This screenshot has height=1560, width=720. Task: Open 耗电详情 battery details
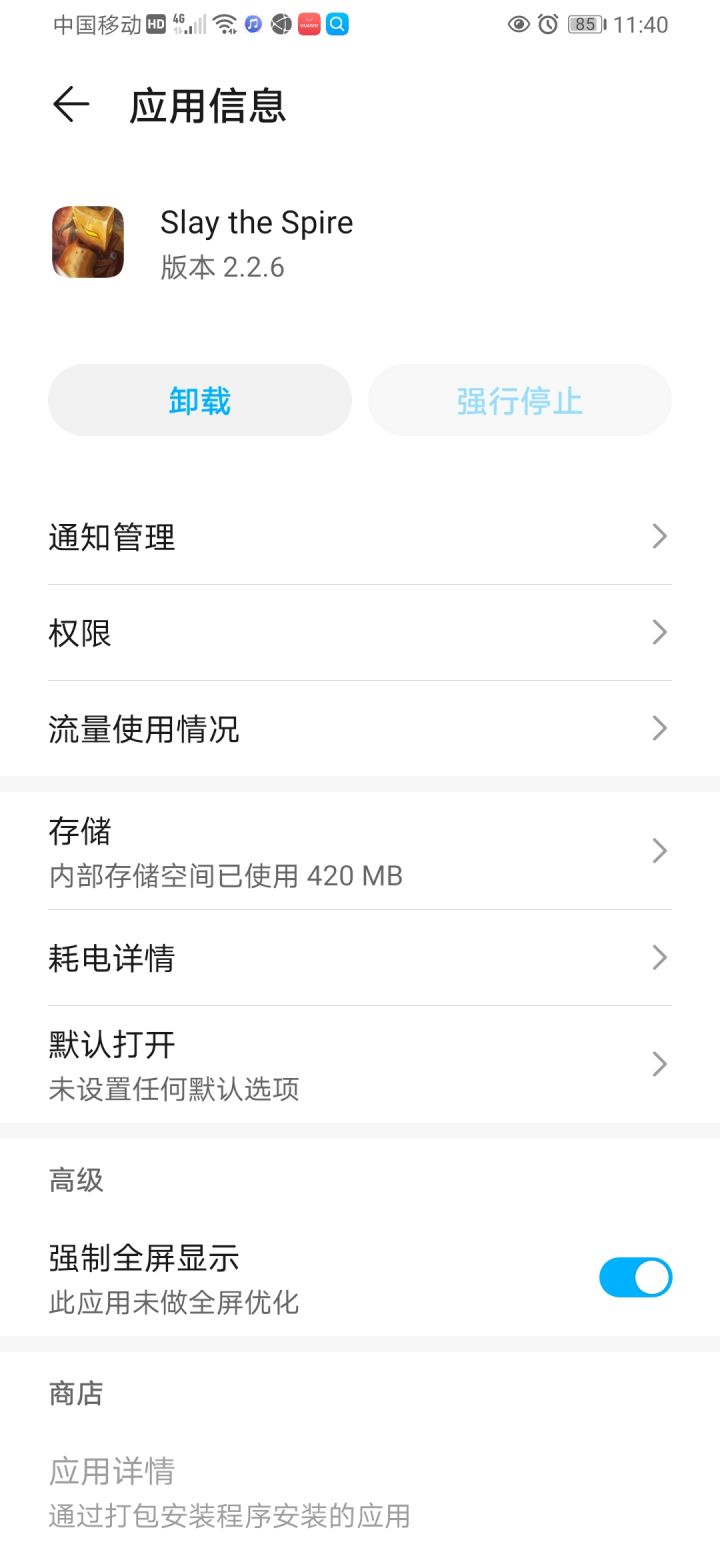pos(360,958)
